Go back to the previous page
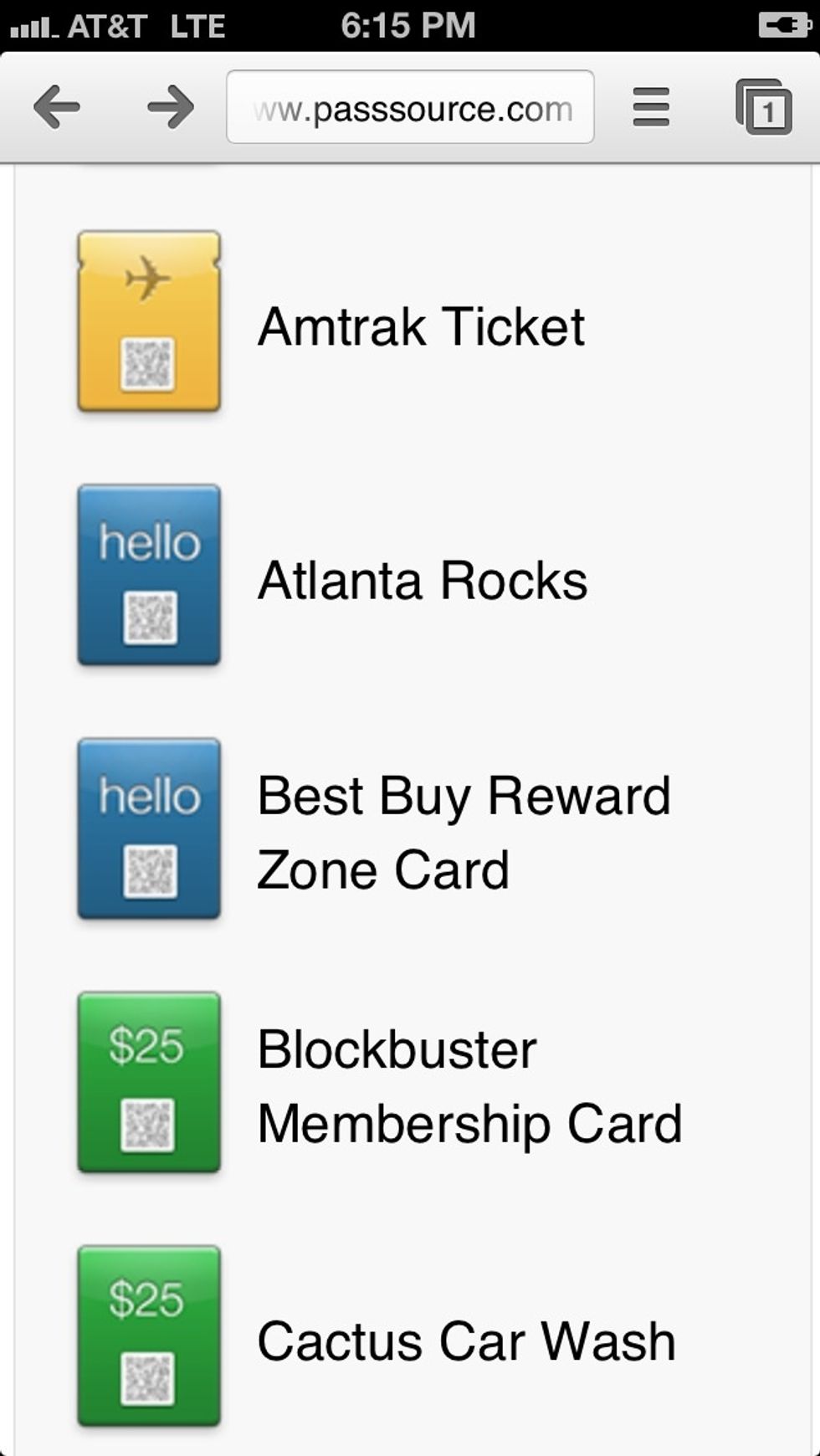820x1456 pixels. pyautogui.click(x=57, y=107)
